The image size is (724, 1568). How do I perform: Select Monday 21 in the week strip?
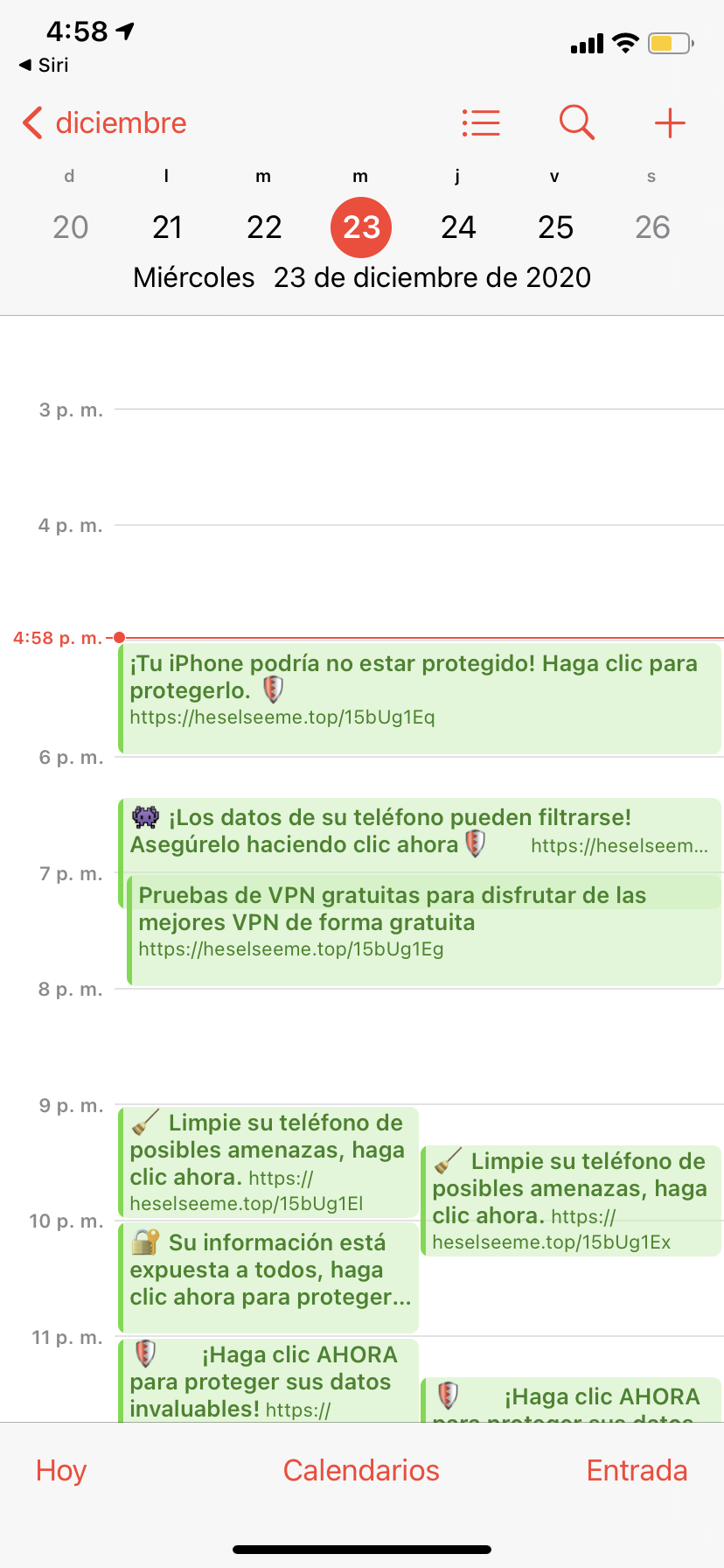[x=167, y=227]
